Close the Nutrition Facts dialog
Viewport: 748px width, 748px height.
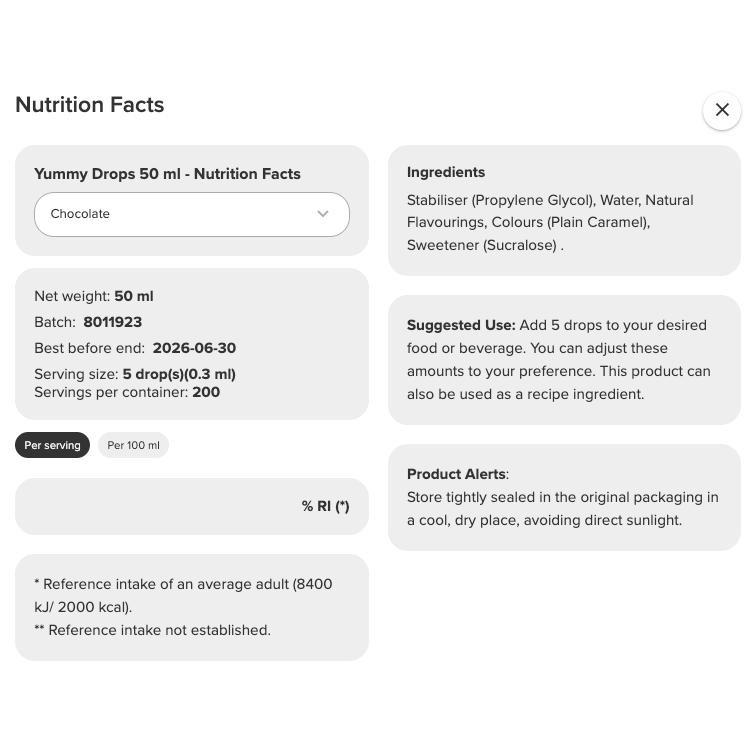[721, 110]
